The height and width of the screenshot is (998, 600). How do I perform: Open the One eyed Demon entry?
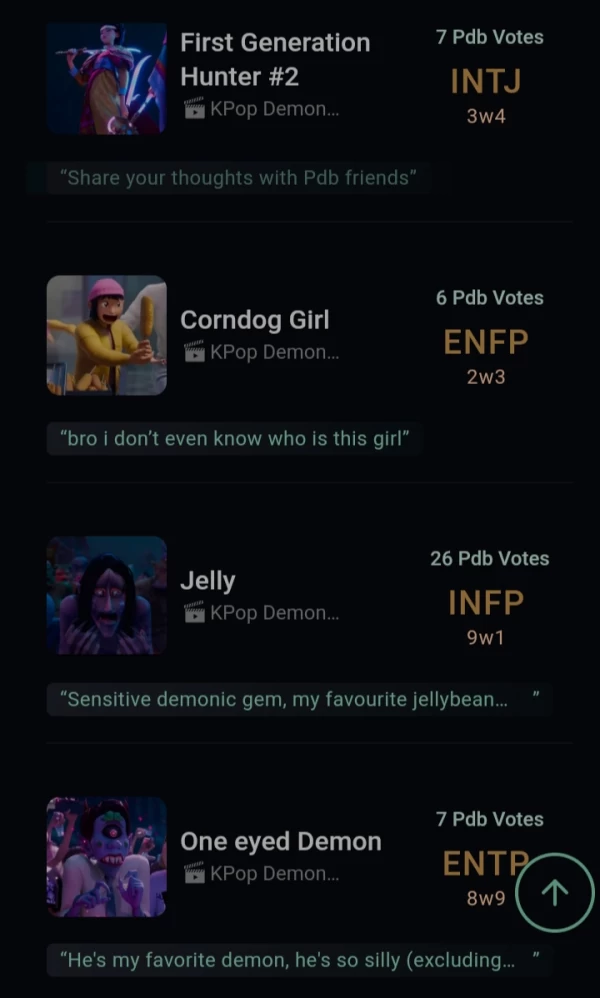tap(281, 842)
